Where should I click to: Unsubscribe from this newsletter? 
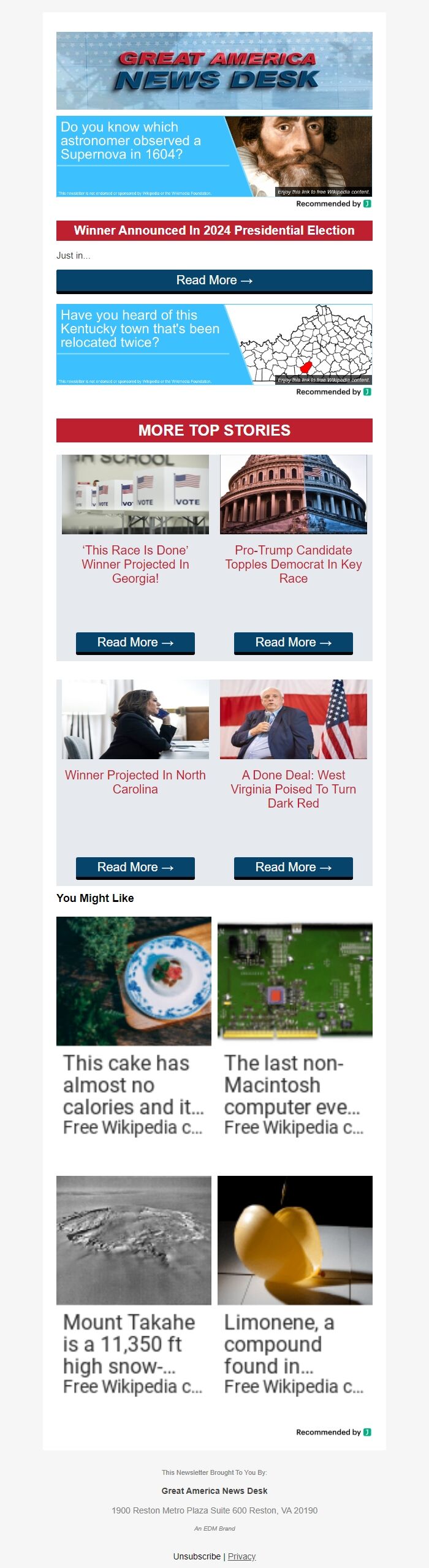pos(197,1556)
